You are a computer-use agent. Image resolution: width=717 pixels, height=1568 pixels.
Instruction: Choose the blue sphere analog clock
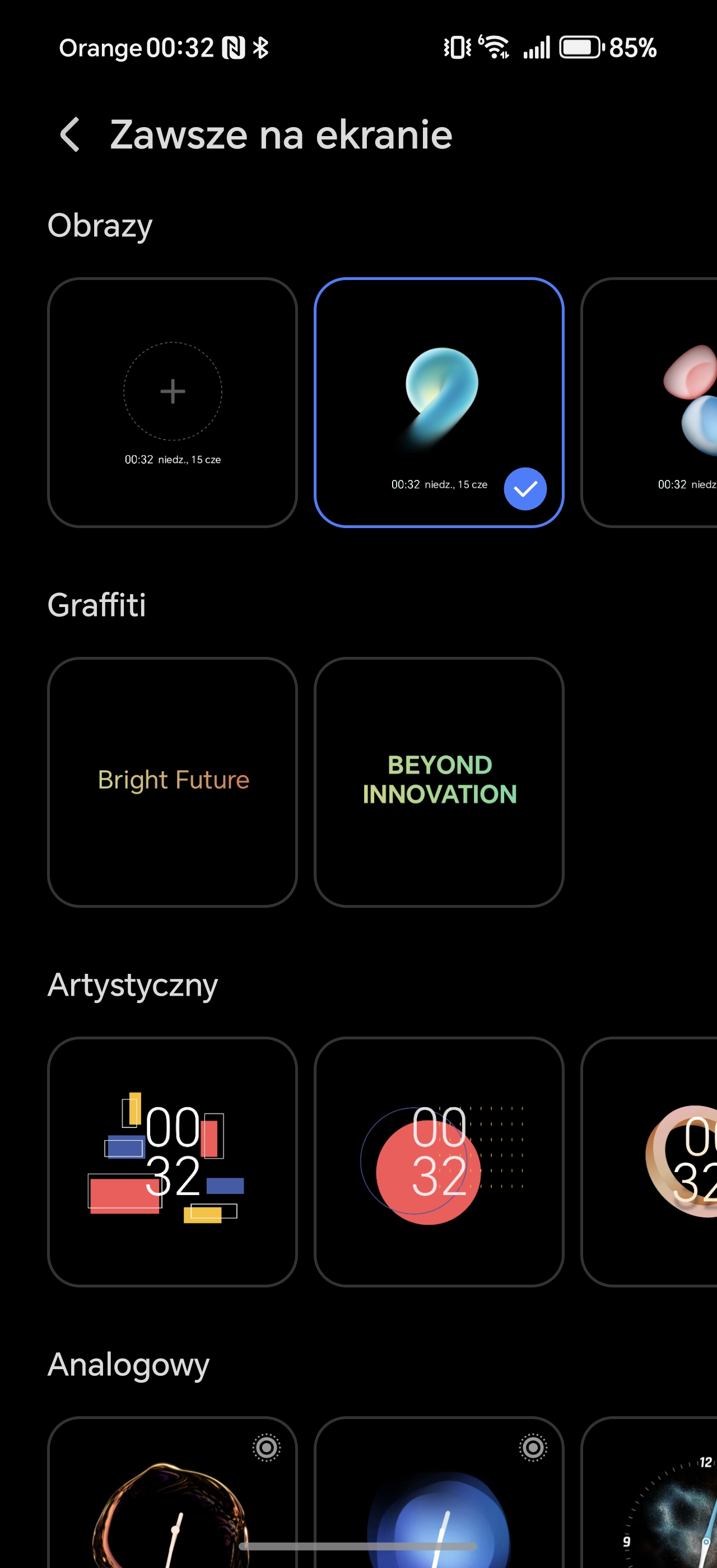point(439,1491)
